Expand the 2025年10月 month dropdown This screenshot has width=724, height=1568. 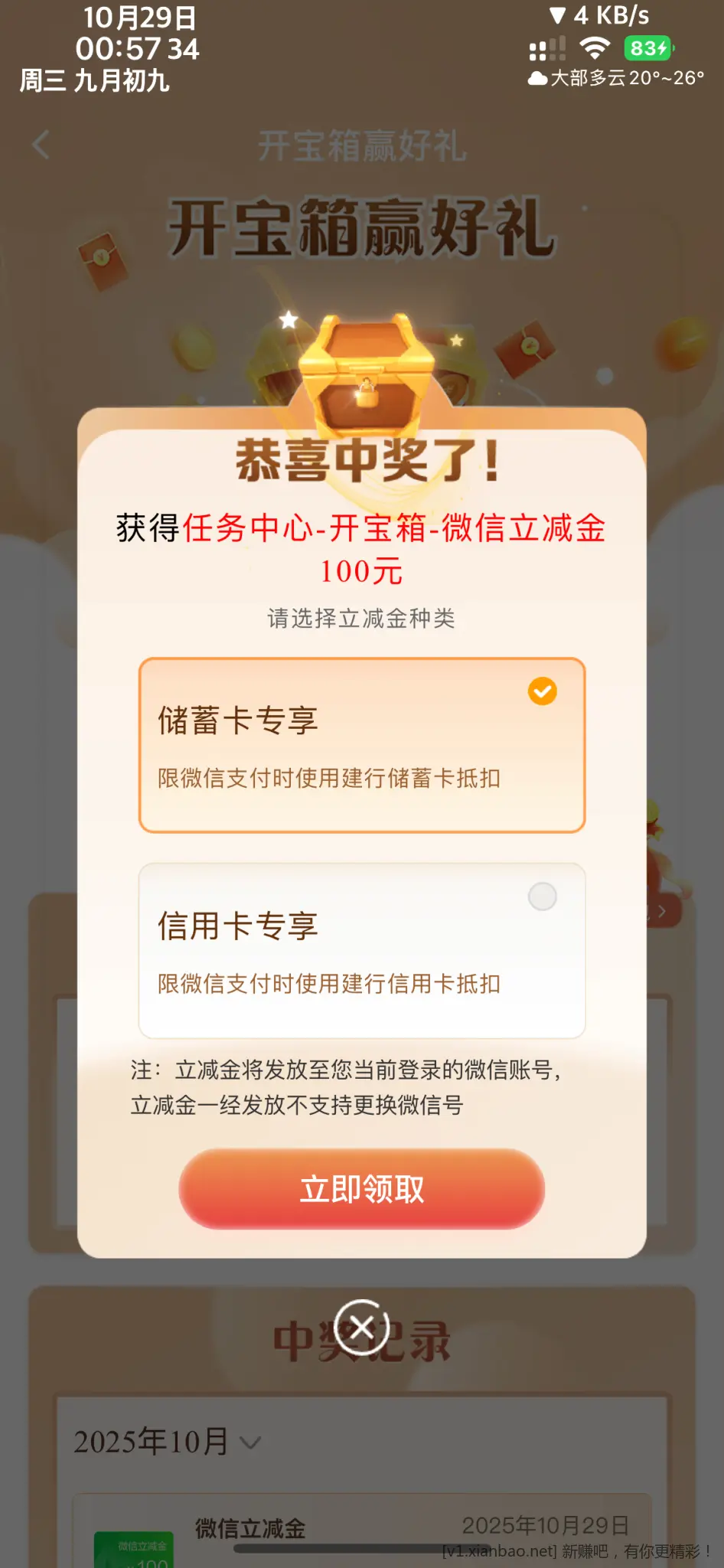163,1440
